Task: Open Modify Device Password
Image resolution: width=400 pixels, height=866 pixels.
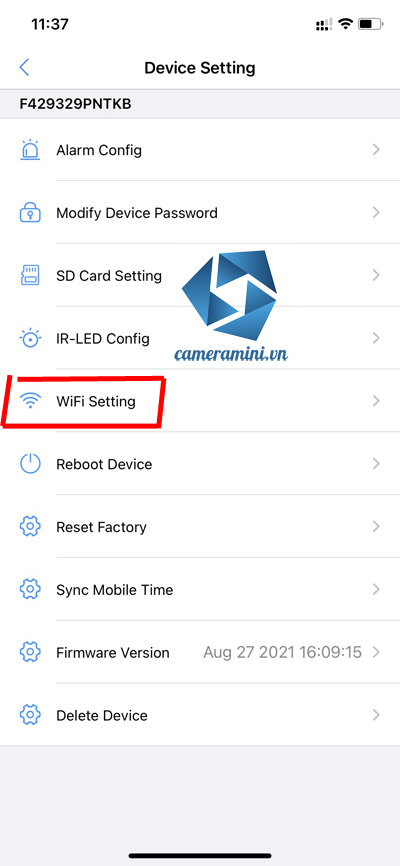Action: (x=200, y=213)
